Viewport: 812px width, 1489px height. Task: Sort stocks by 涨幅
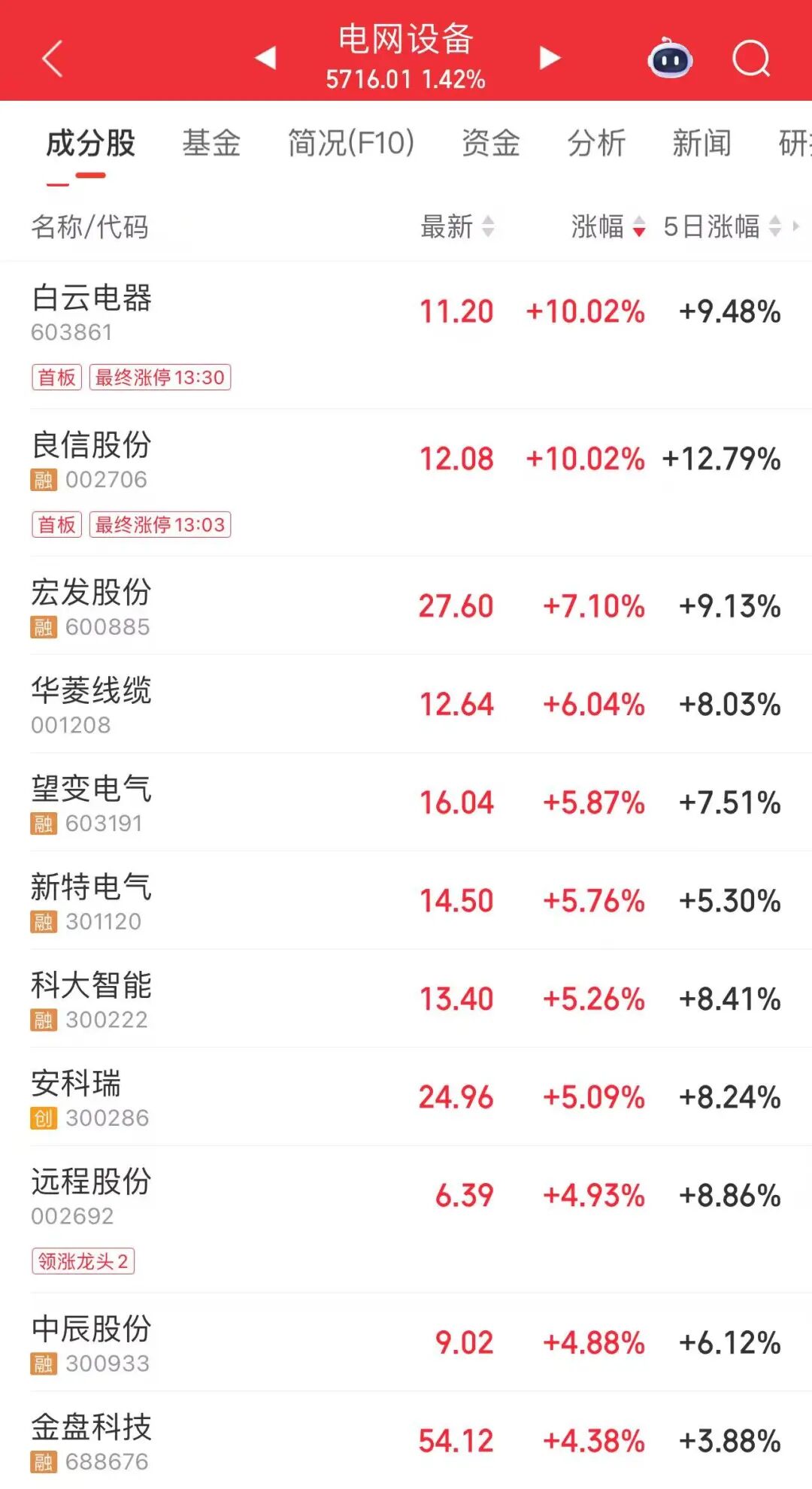[607, 226]
